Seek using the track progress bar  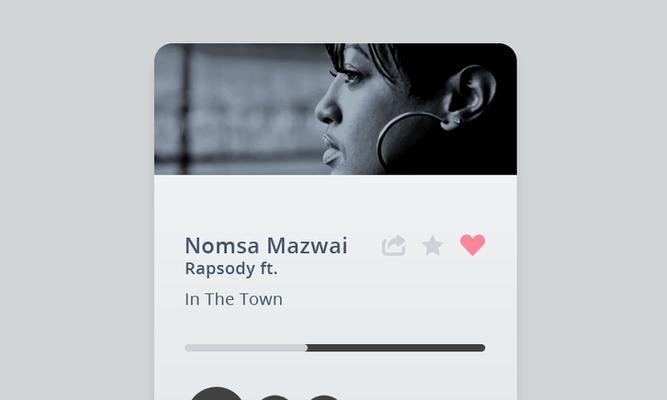point(335,348)
